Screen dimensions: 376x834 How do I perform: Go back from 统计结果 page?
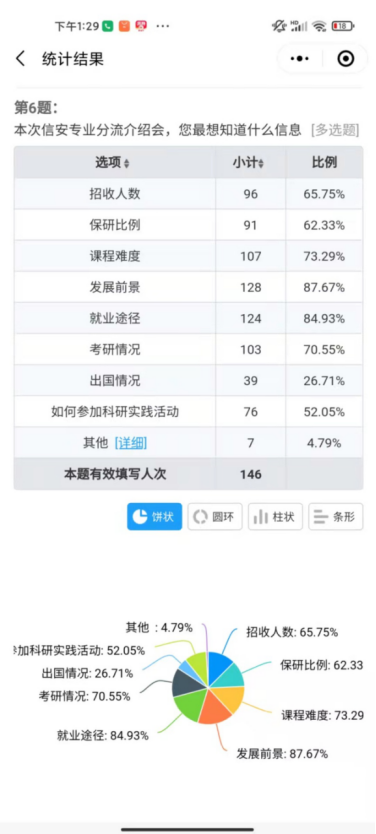tap(21, 59)
